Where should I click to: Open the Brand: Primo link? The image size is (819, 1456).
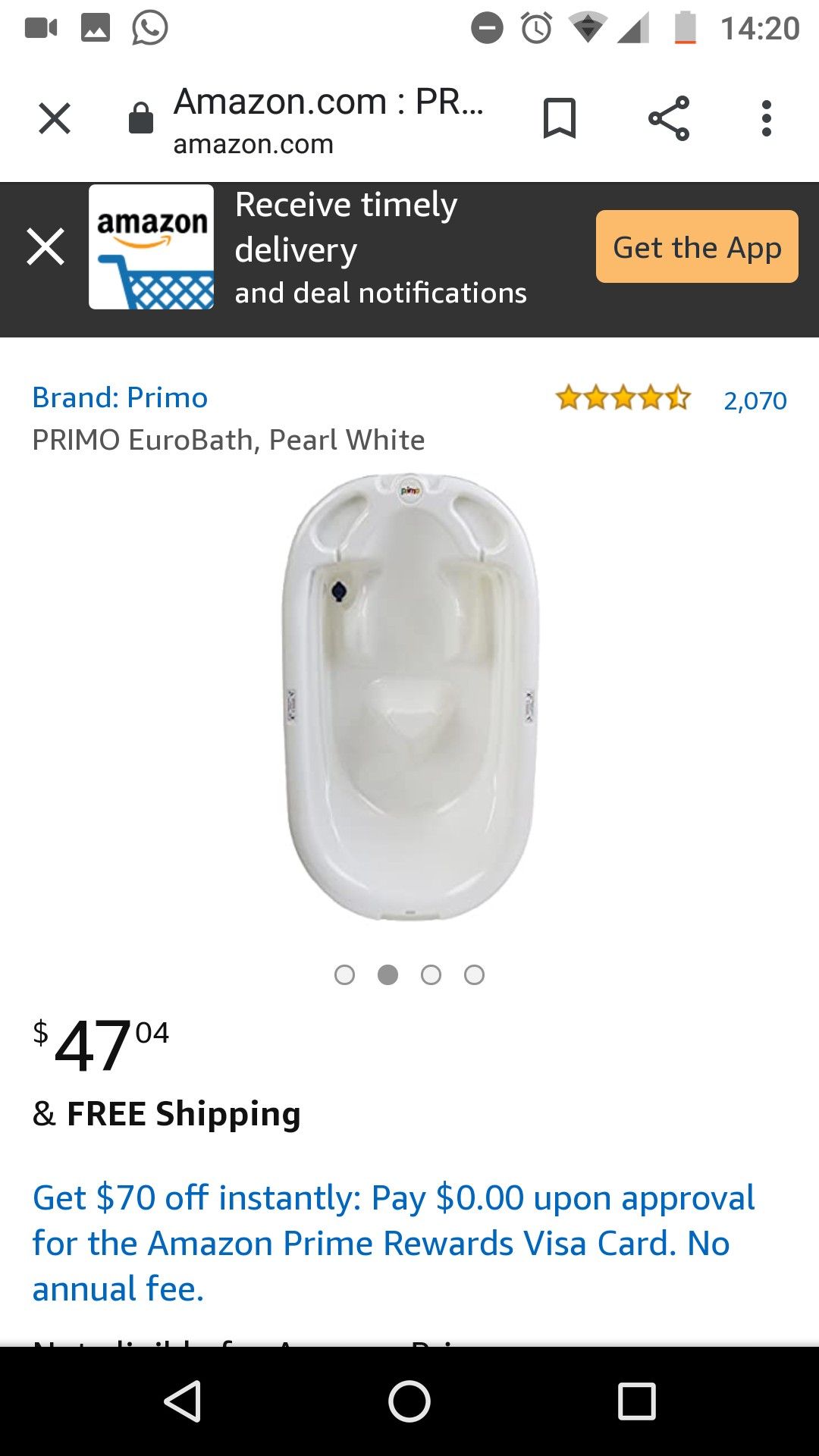(120, 397)
